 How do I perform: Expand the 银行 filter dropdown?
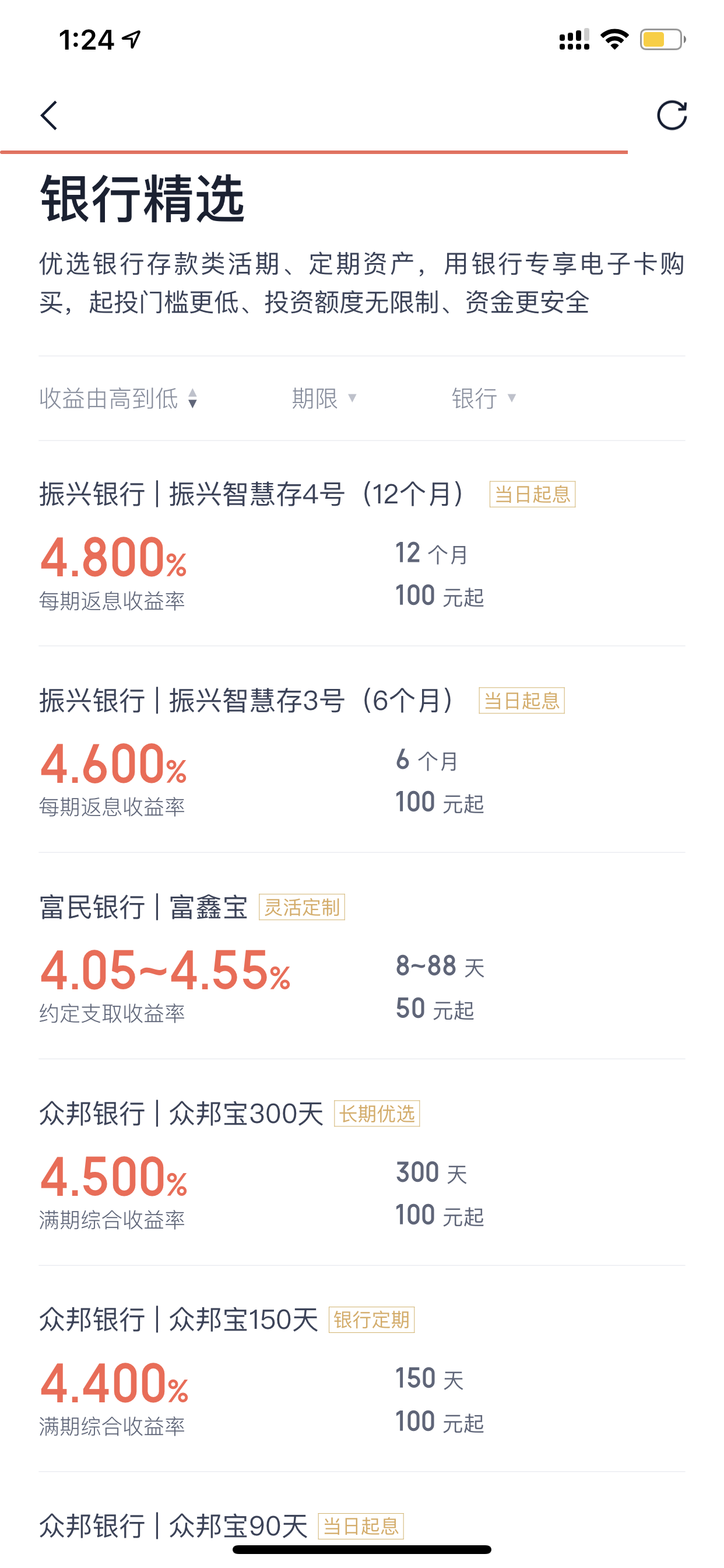click(x=484, y=398)
